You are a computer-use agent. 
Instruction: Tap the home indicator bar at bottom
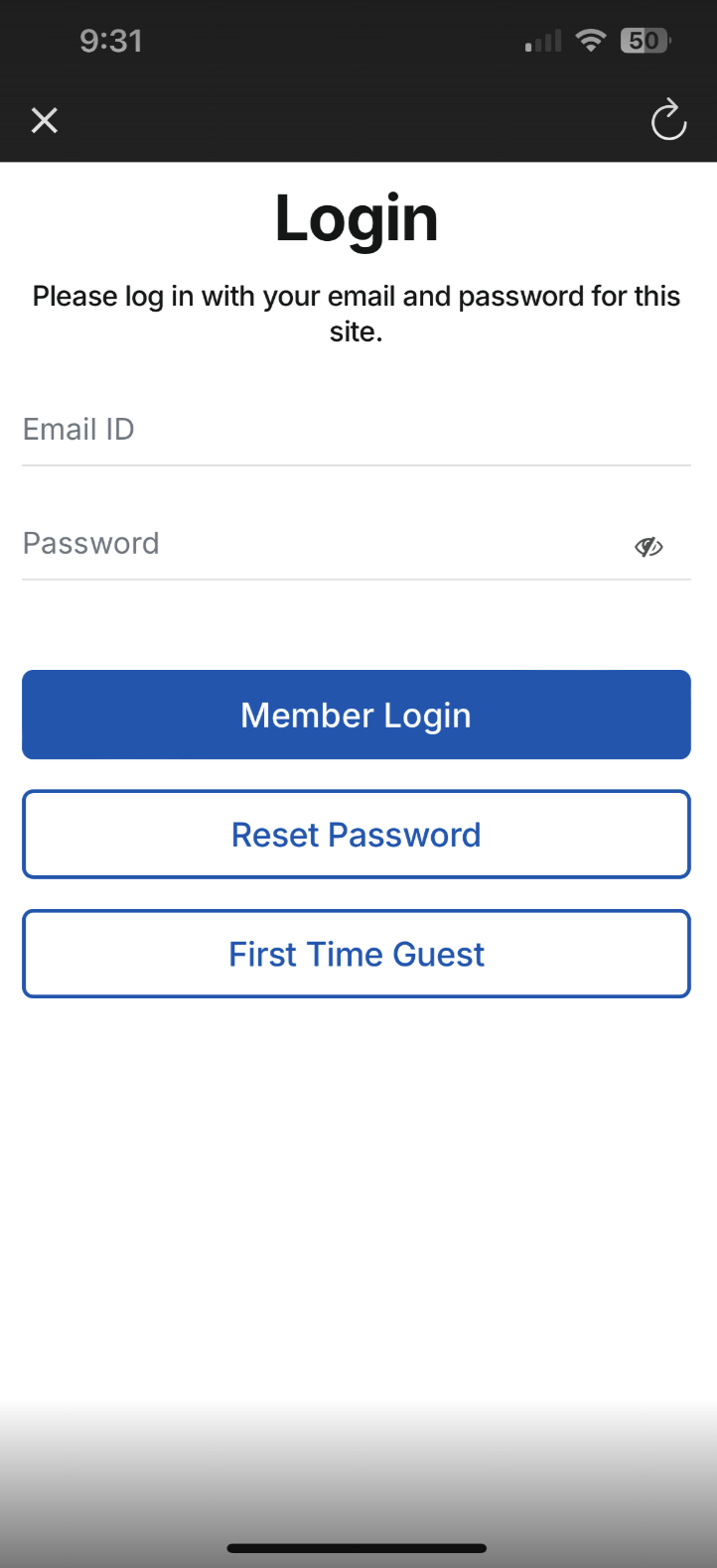358,1547
